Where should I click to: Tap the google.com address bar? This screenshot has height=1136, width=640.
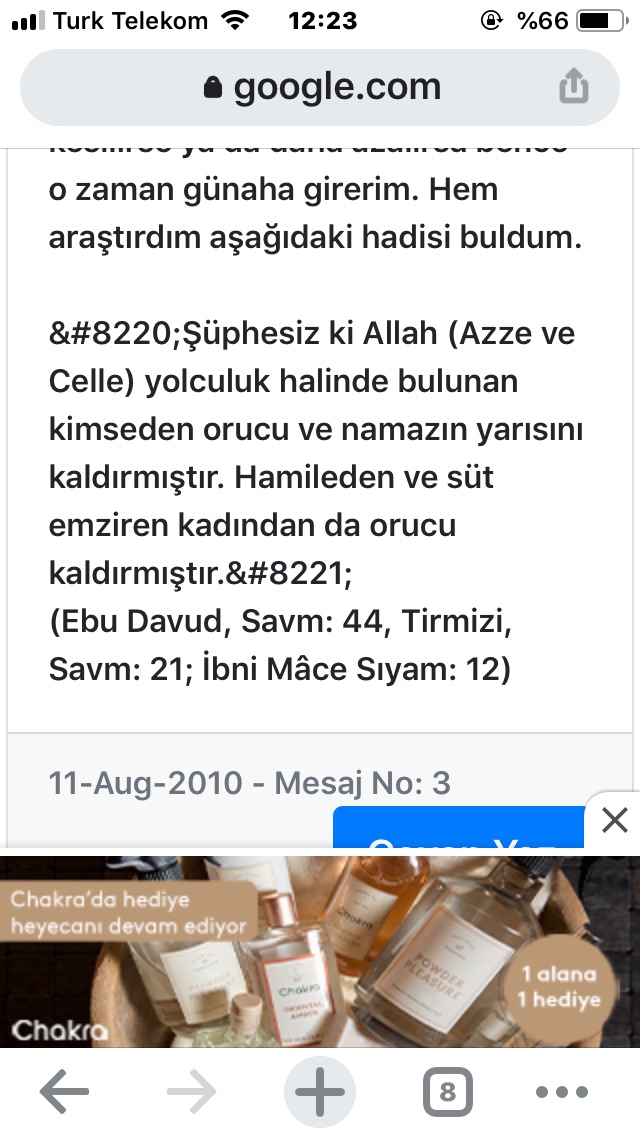pyautogui.click(x=320, y=87)
